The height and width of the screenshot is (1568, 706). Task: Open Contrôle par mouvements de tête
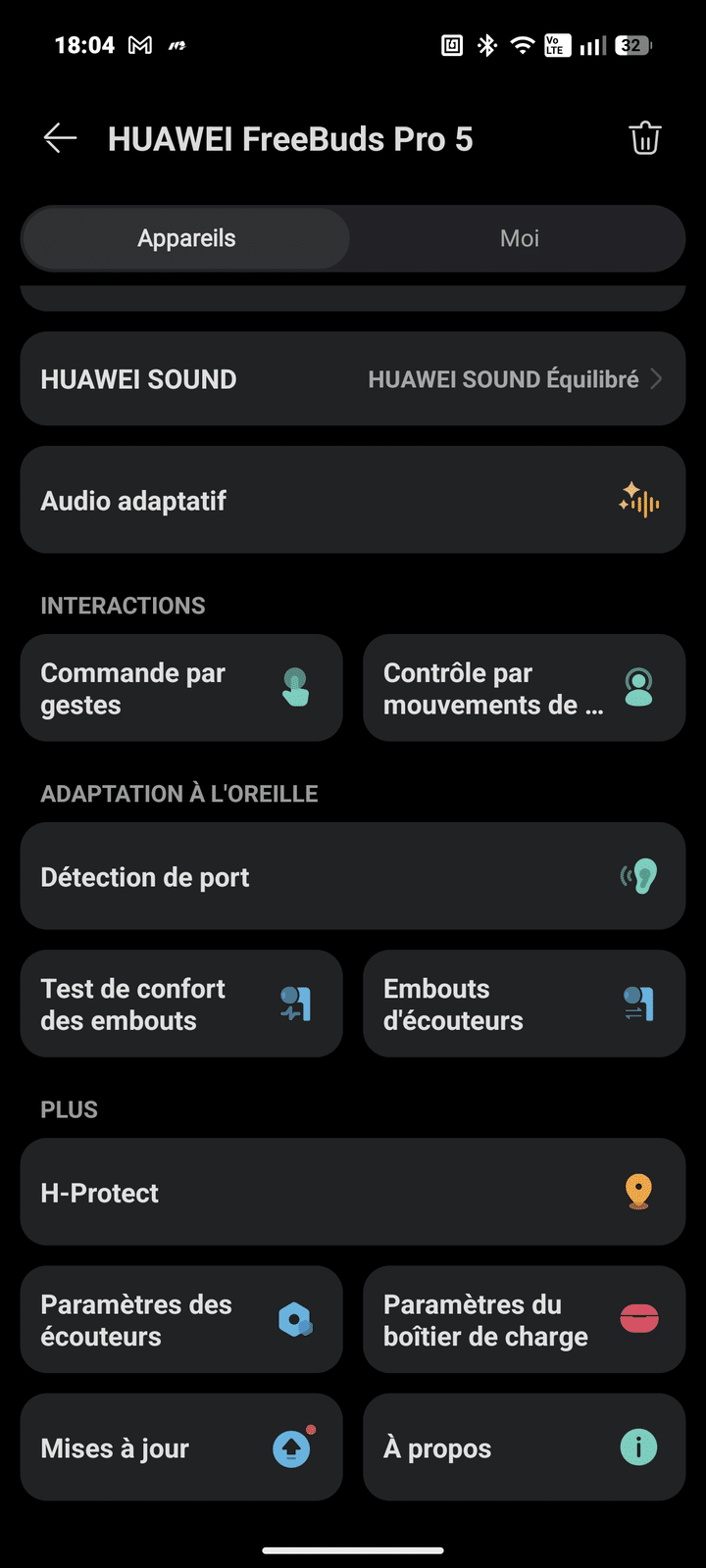[x=524, y=688]
